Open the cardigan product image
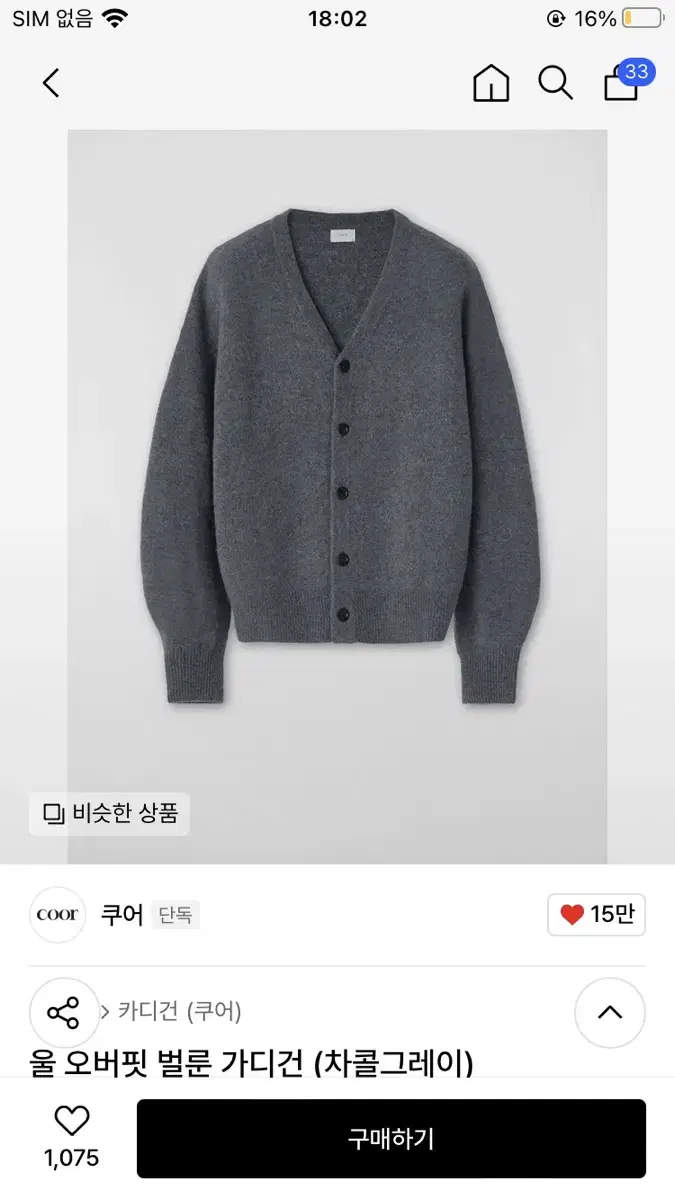 click(337, 496)
